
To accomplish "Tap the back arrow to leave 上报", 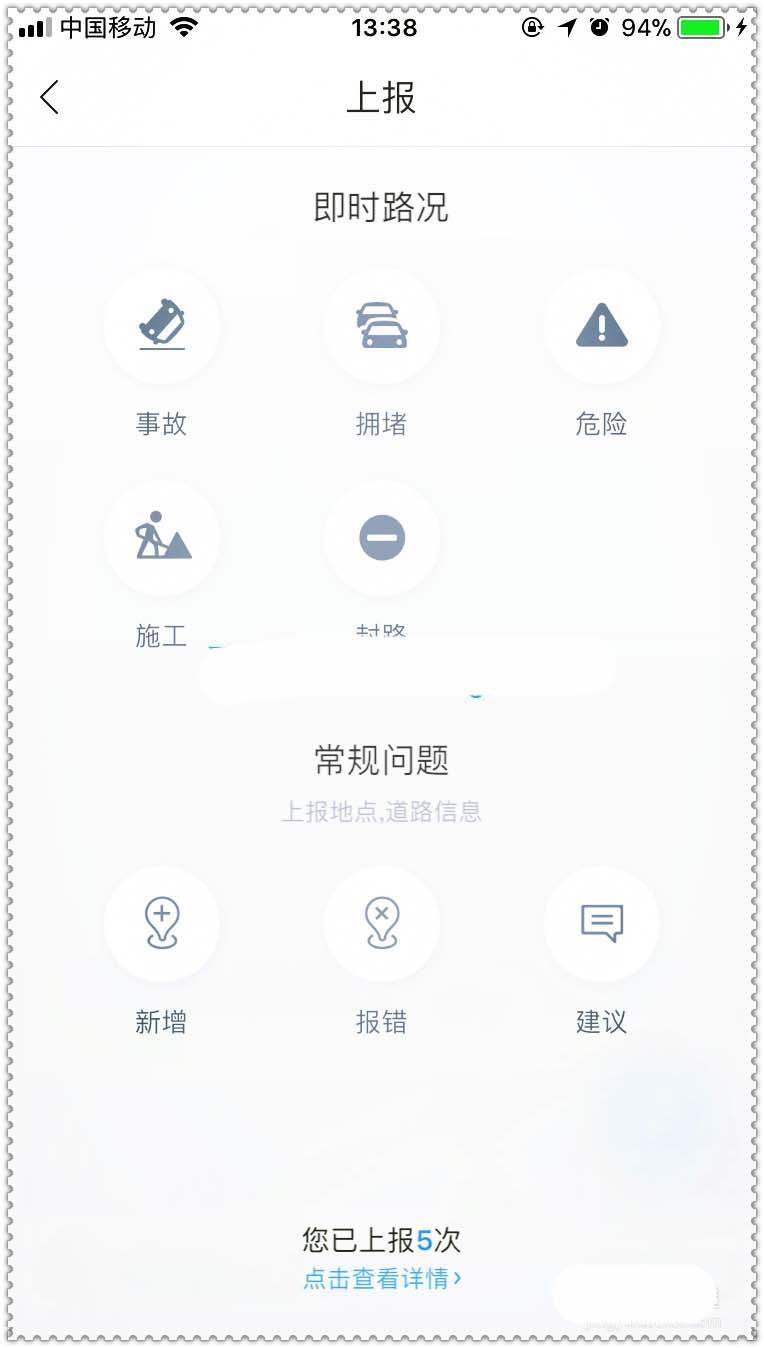I will point(48,97).
